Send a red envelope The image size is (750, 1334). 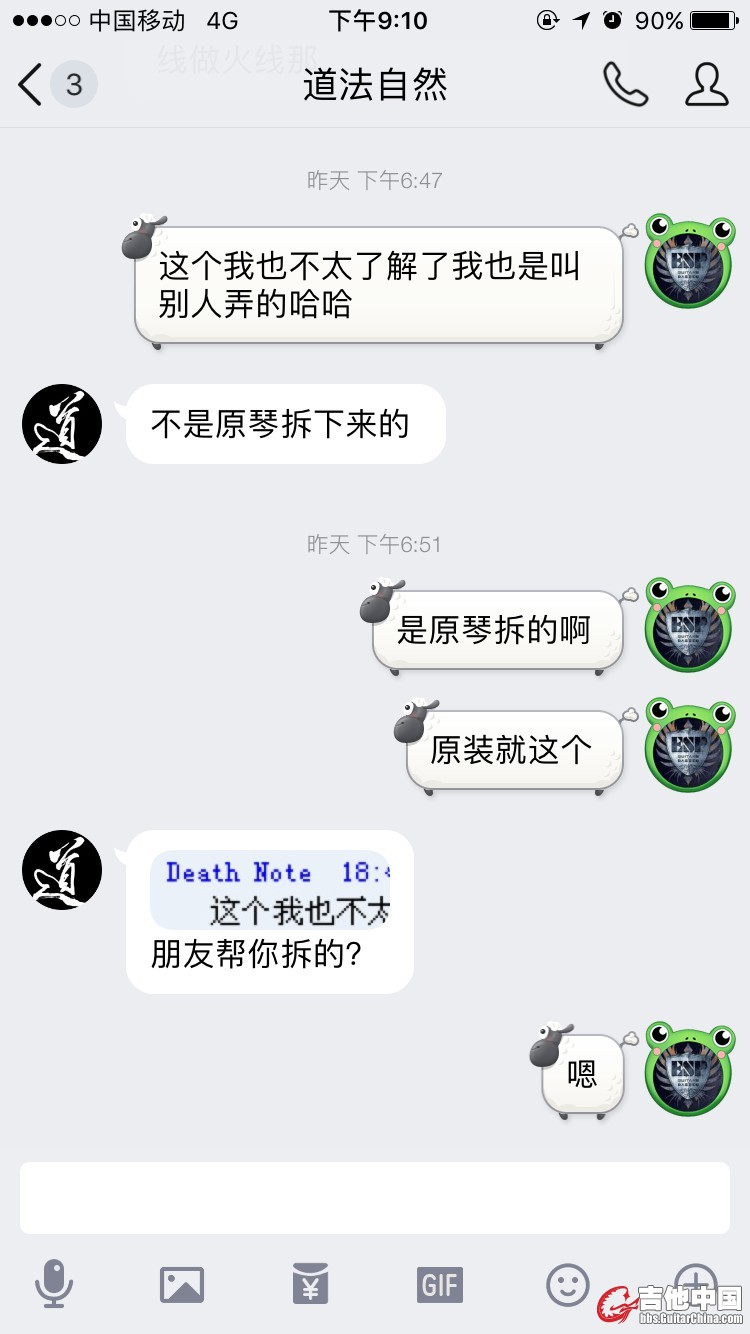(x=310, y=1284)
